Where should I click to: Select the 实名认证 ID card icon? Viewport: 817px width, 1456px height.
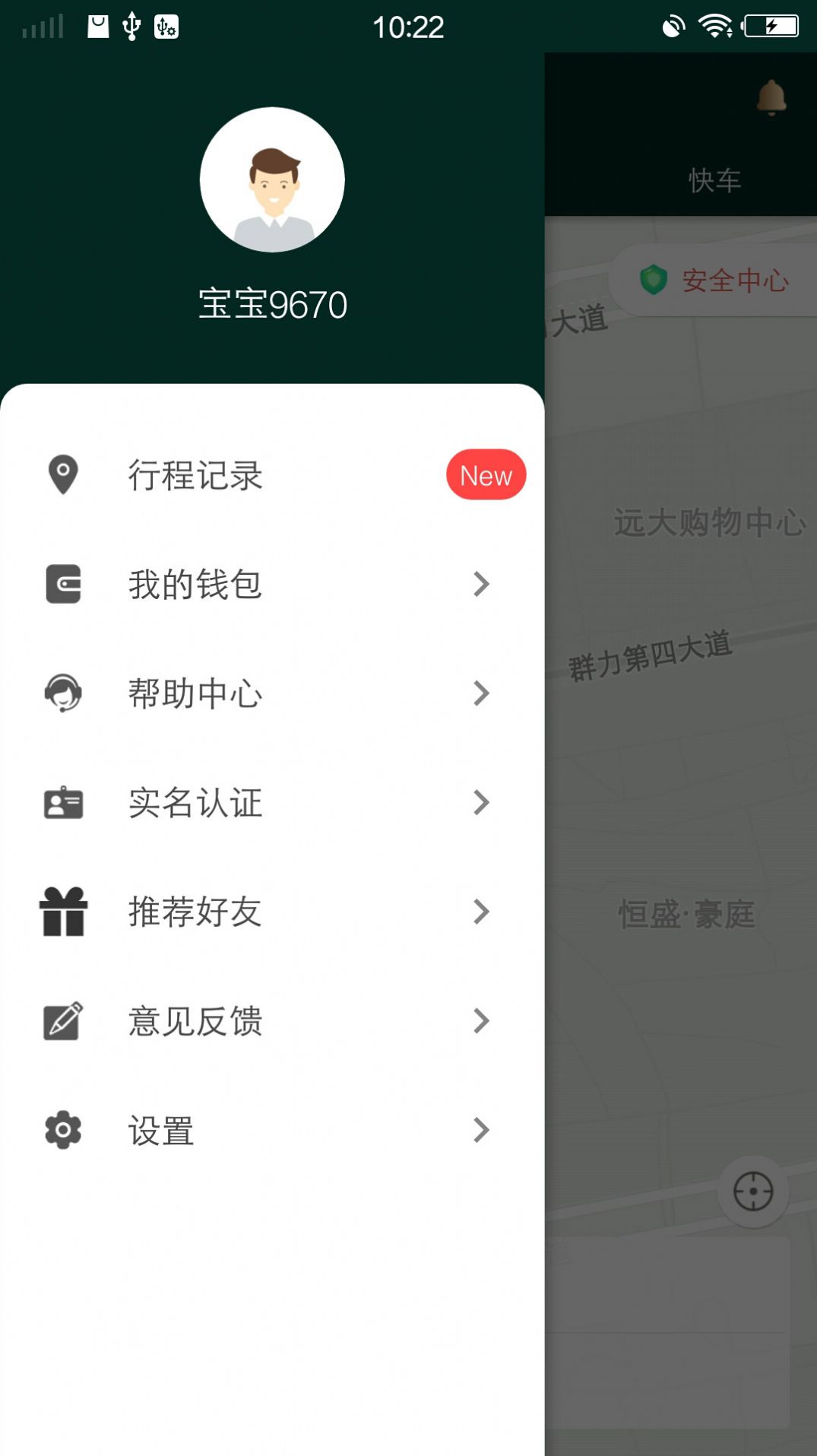63,803
